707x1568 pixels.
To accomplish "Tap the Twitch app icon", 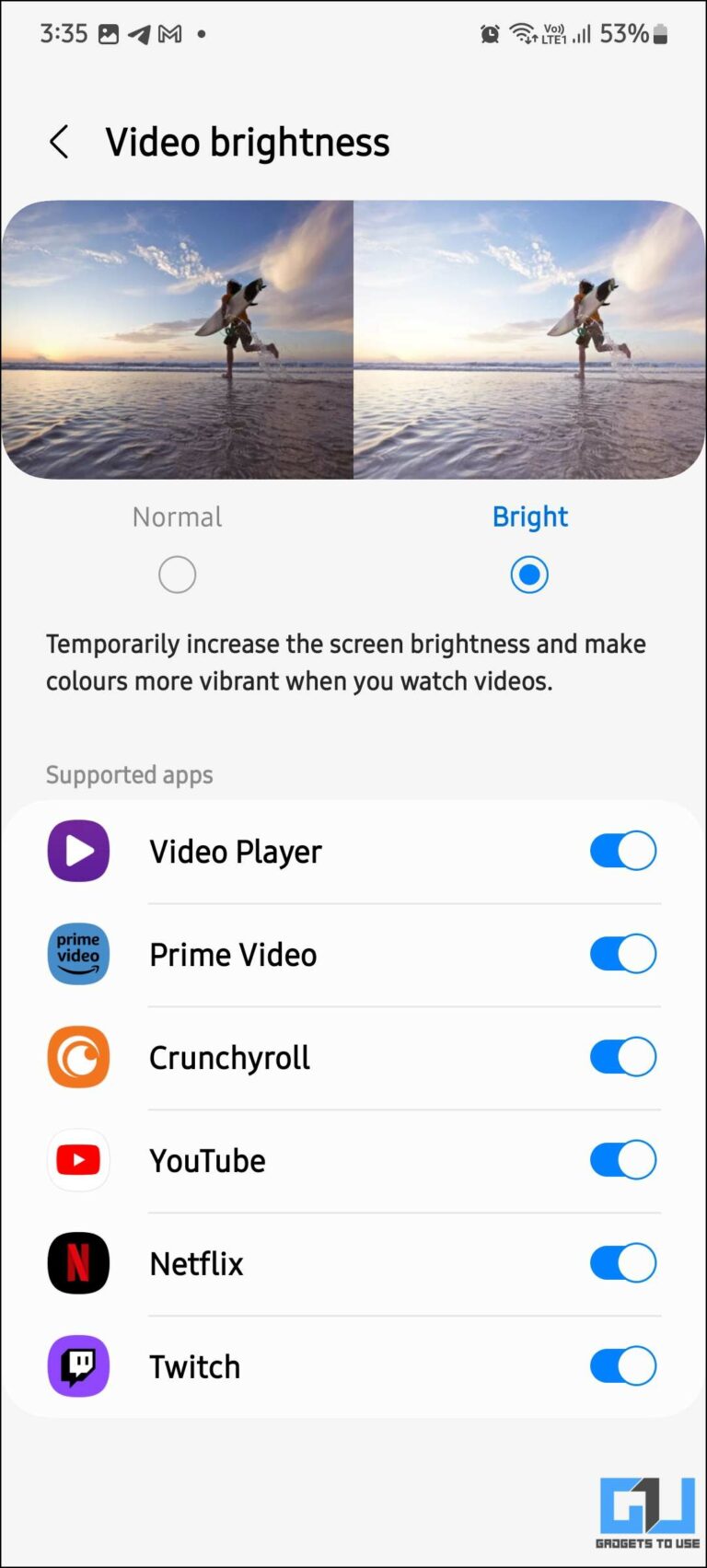I will 78,1366.
